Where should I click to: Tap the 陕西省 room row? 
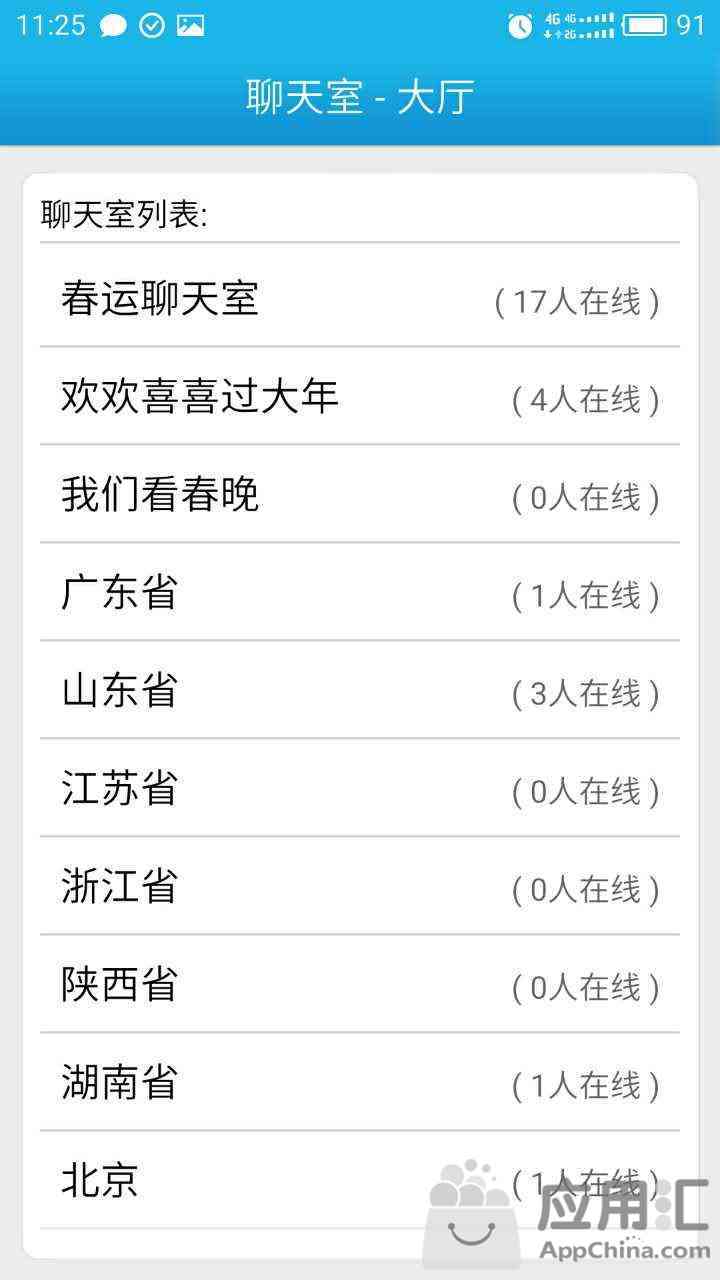[x=360, y=984]
